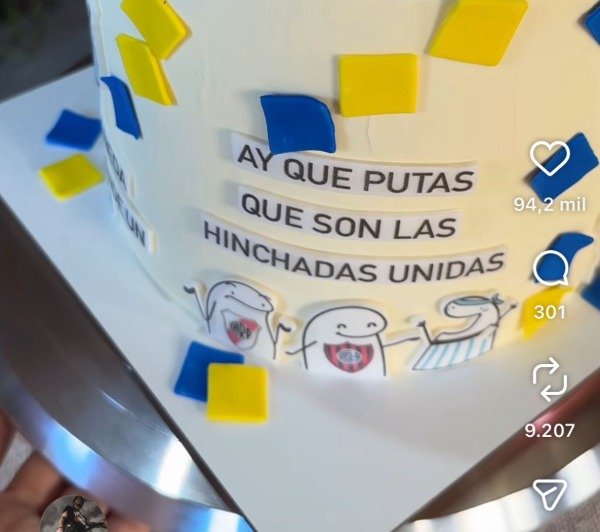600x532 pixels.
Task: Repost this reel
Action: pyautogui.click(x=549, y=381)
